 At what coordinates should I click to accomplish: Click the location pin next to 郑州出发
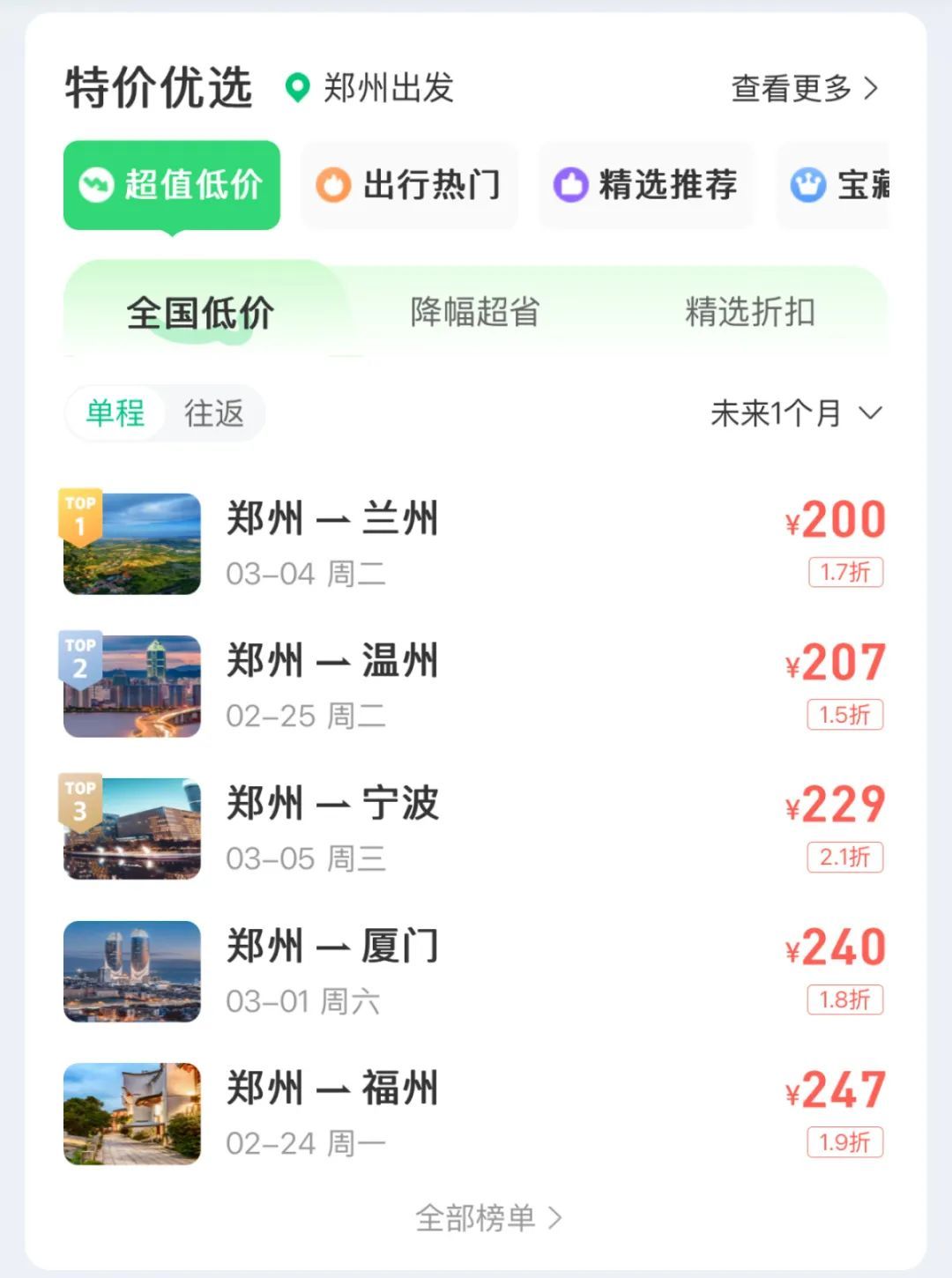pyautogui.click(x=296, y=88)
